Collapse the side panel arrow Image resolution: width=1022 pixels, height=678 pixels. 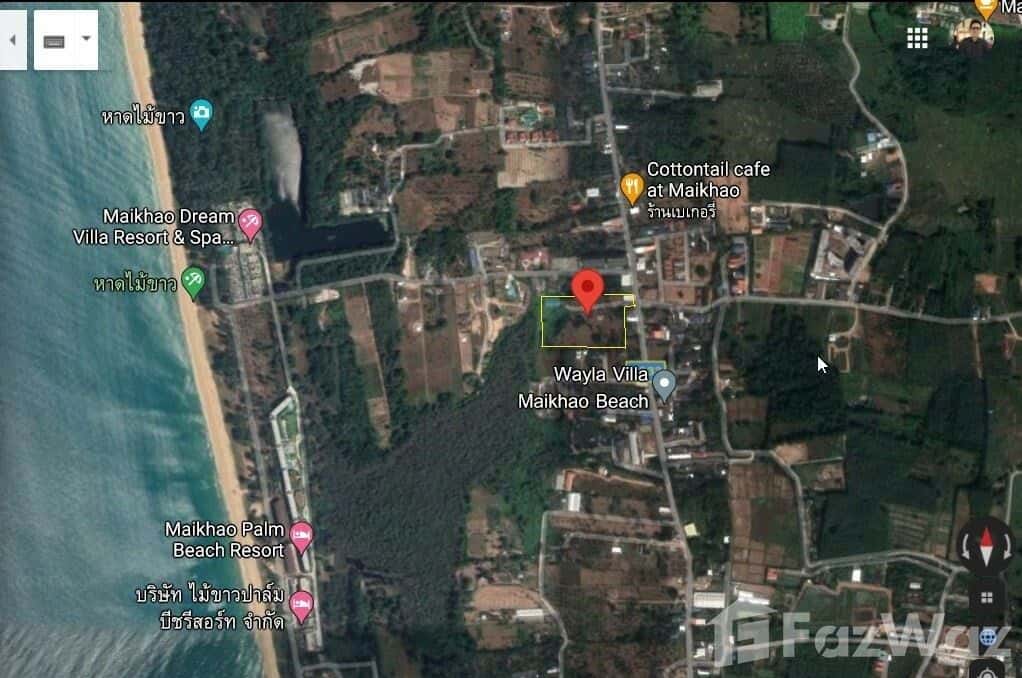point(13,40)
